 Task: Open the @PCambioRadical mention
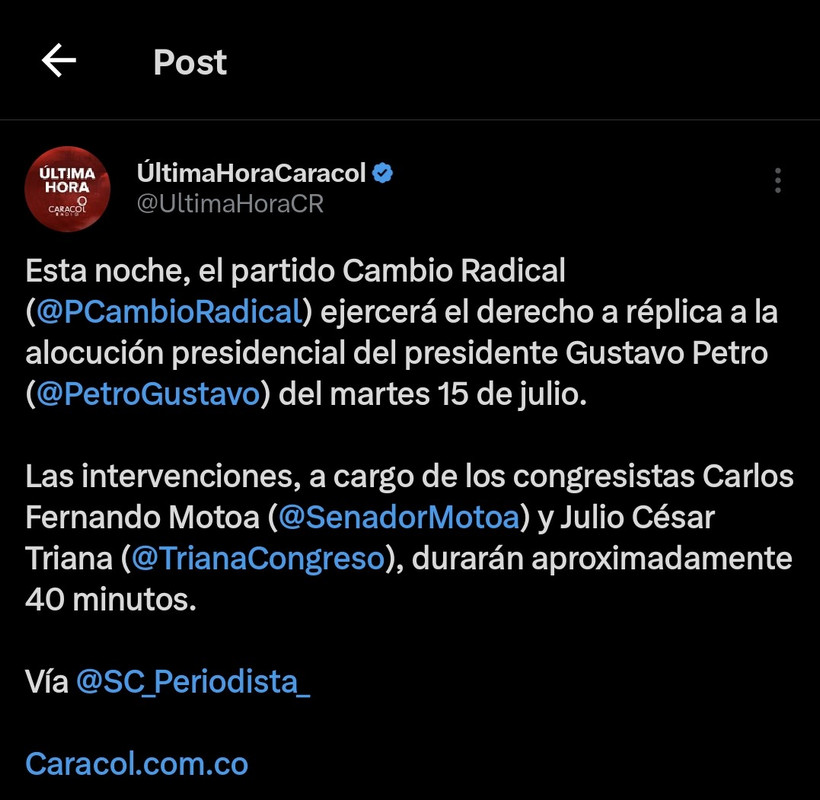click(168, 312)
